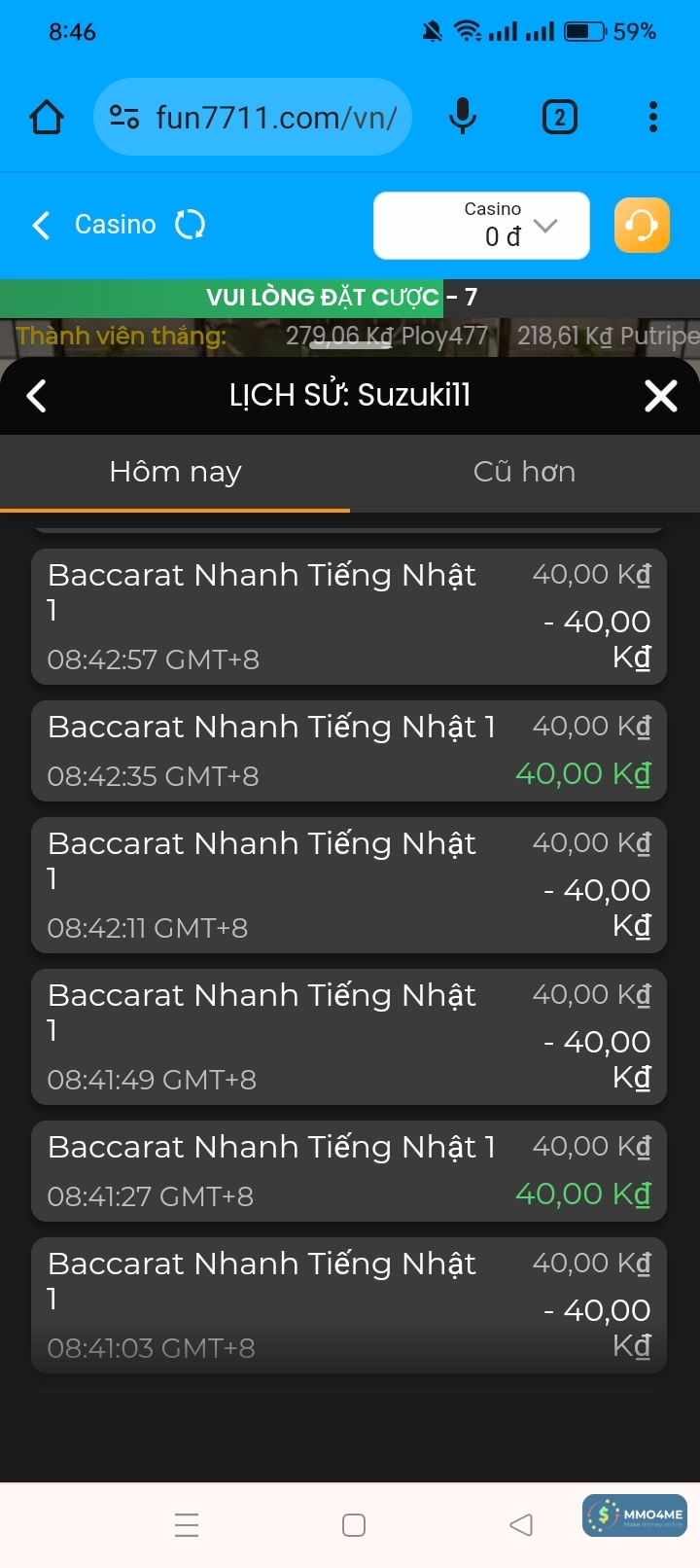The image size is (700, 1568).
Task: Open the browser tab switcher
Action: click(559, 118)
